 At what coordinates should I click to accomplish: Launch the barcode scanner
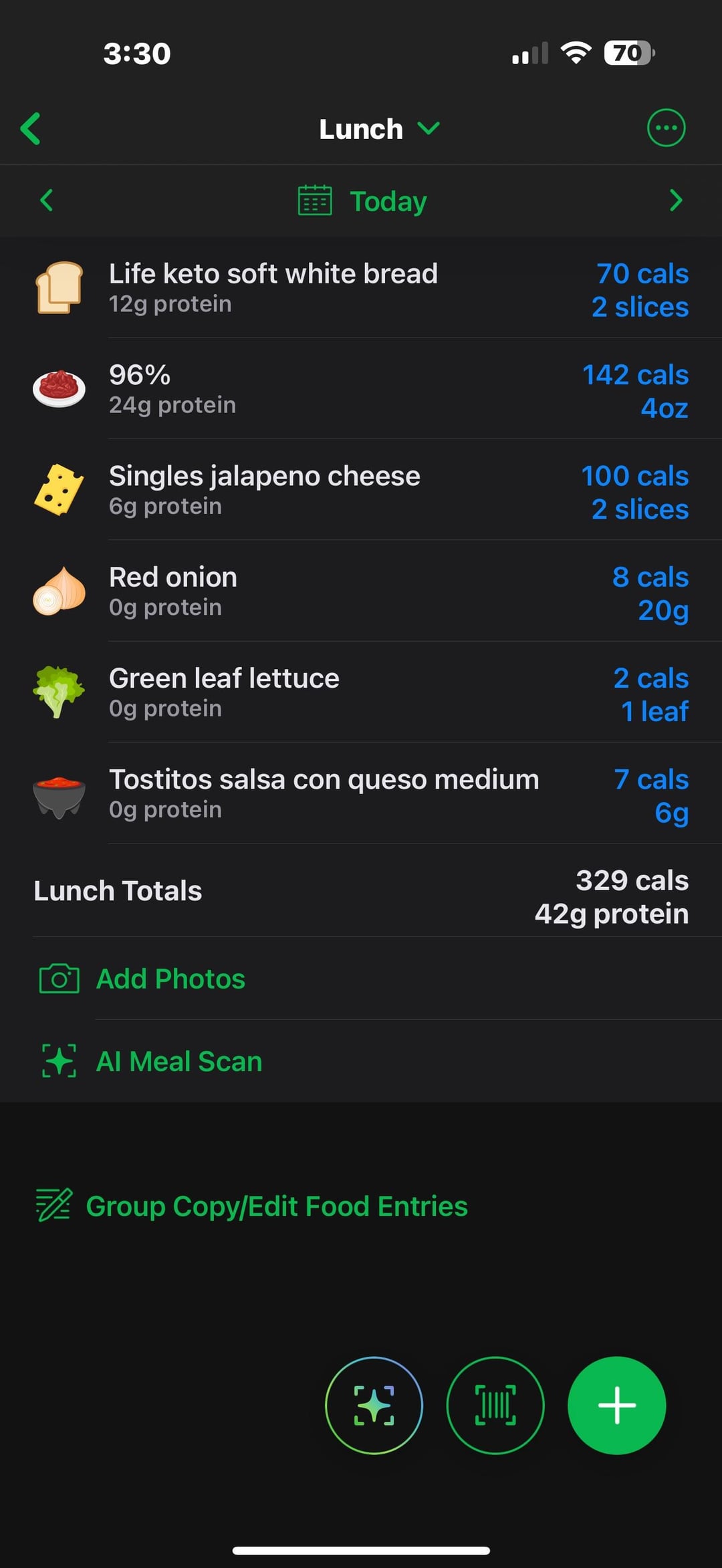pos(495,1405)
